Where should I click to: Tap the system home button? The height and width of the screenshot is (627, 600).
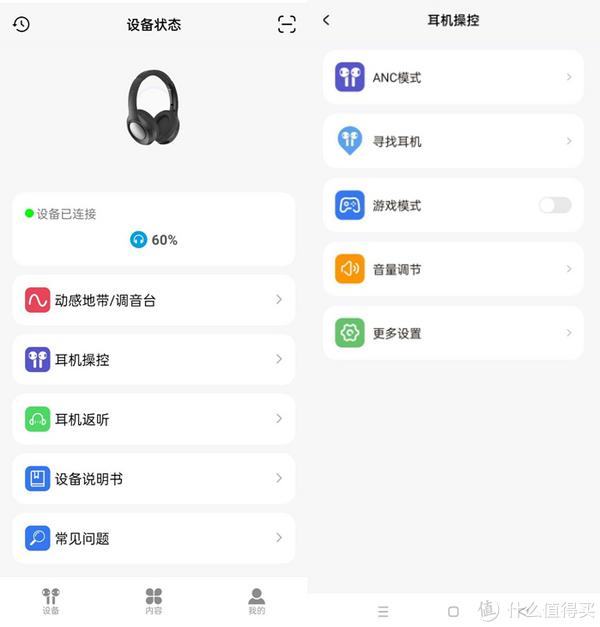click(453, 611)
